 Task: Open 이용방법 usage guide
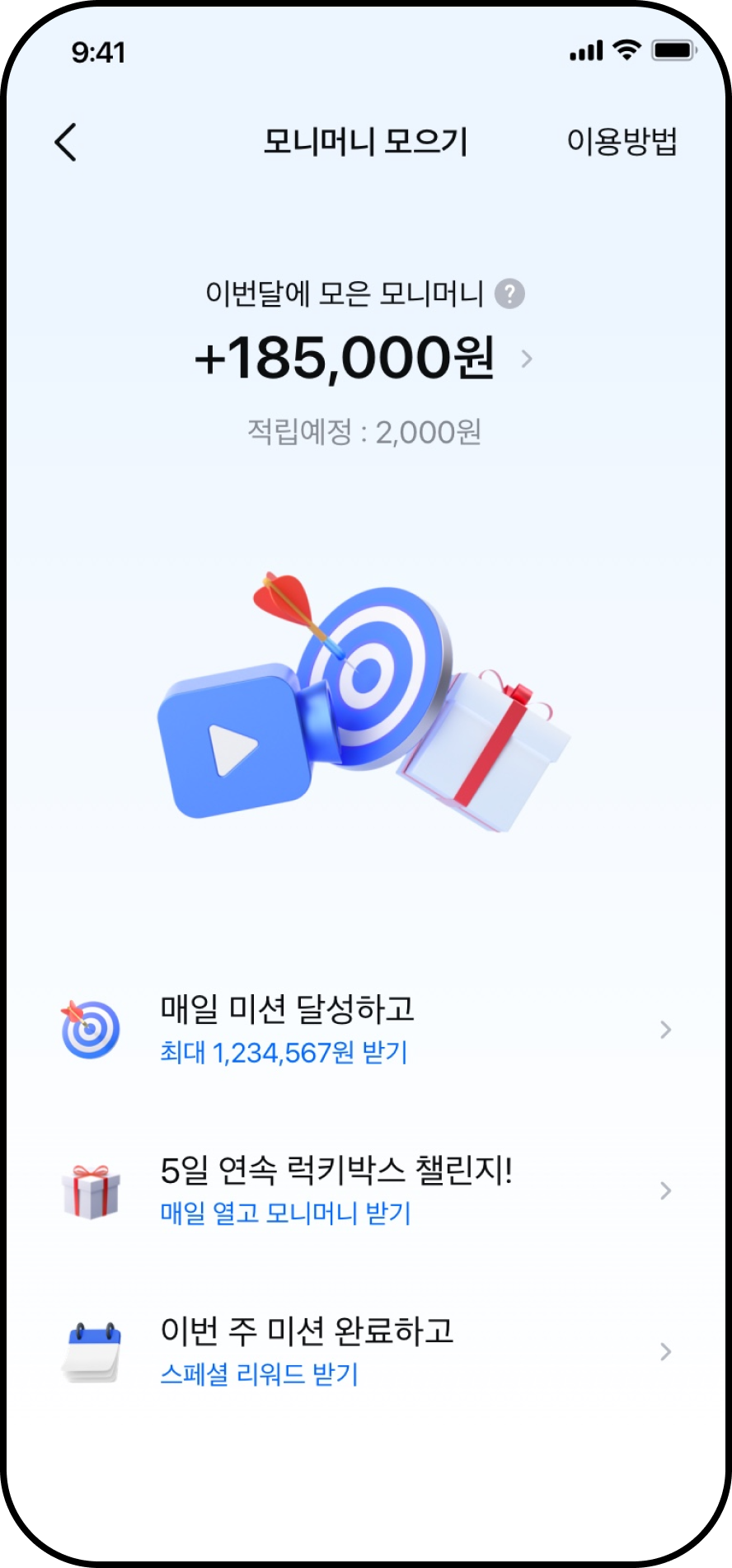tap(622, 142)
